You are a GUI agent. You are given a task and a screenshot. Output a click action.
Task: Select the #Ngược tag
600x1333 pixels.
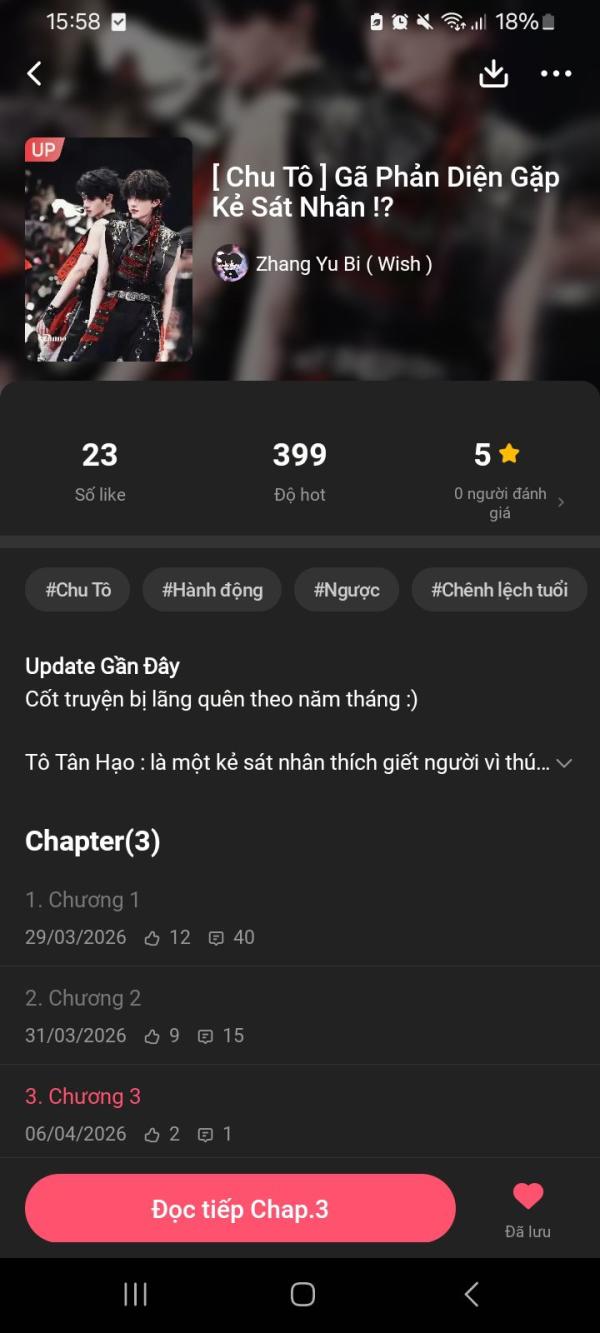click(x=346, y=590)
